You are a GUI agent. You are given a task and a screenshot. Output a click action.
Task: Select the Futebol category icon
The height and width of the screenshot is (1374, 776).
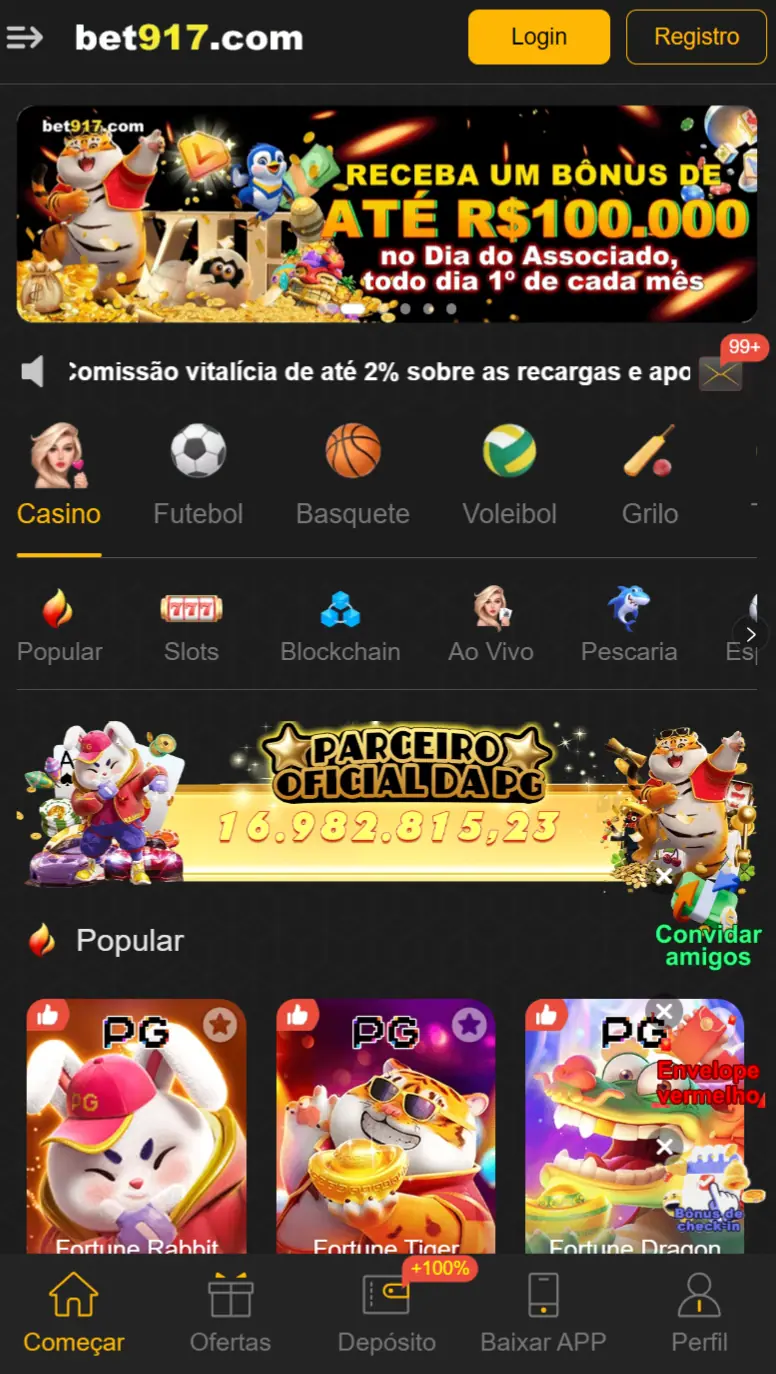(x=198, y=450)
